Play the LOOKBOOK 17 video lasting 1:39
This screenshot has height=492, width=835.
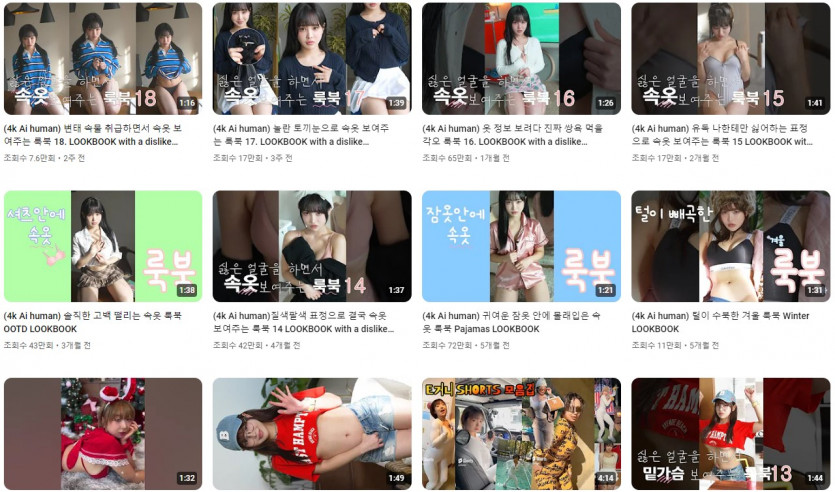click(312, 58)
